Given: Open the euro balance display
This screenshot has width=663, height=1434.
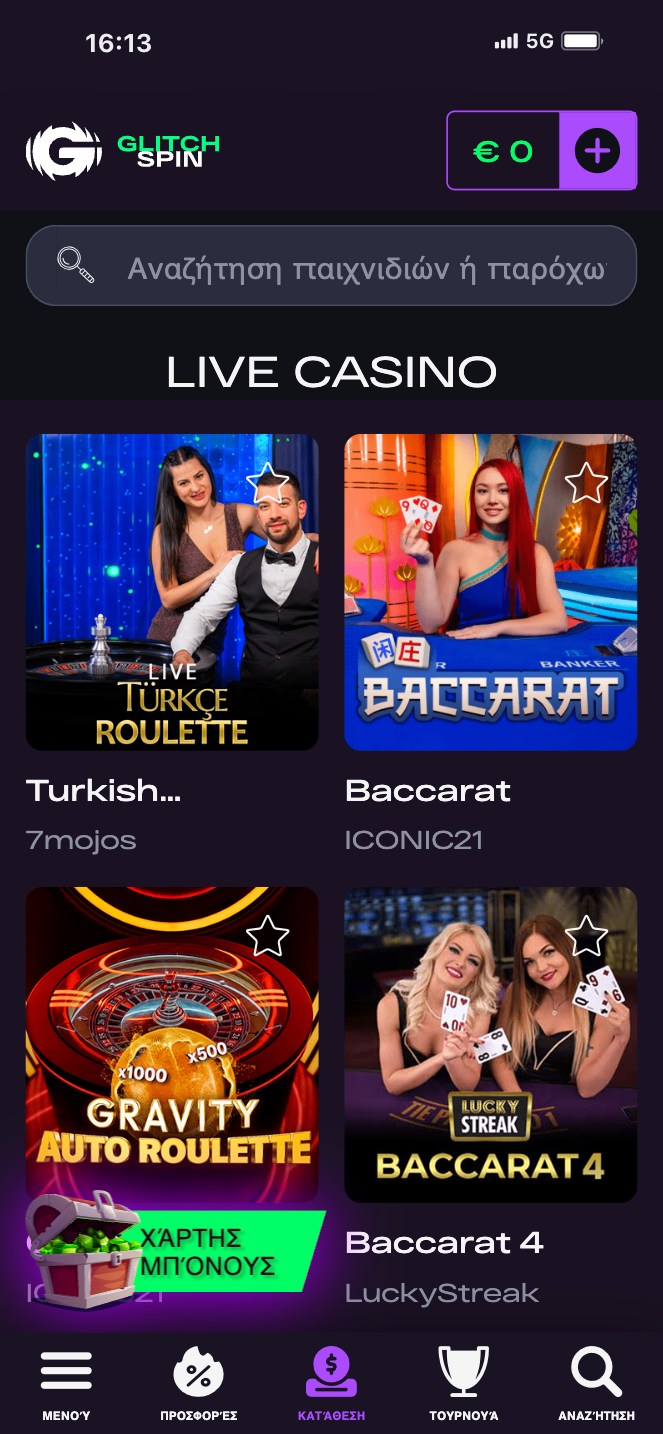Looking at the screenshot, I should pyautogui.click(x=503, y=151).
